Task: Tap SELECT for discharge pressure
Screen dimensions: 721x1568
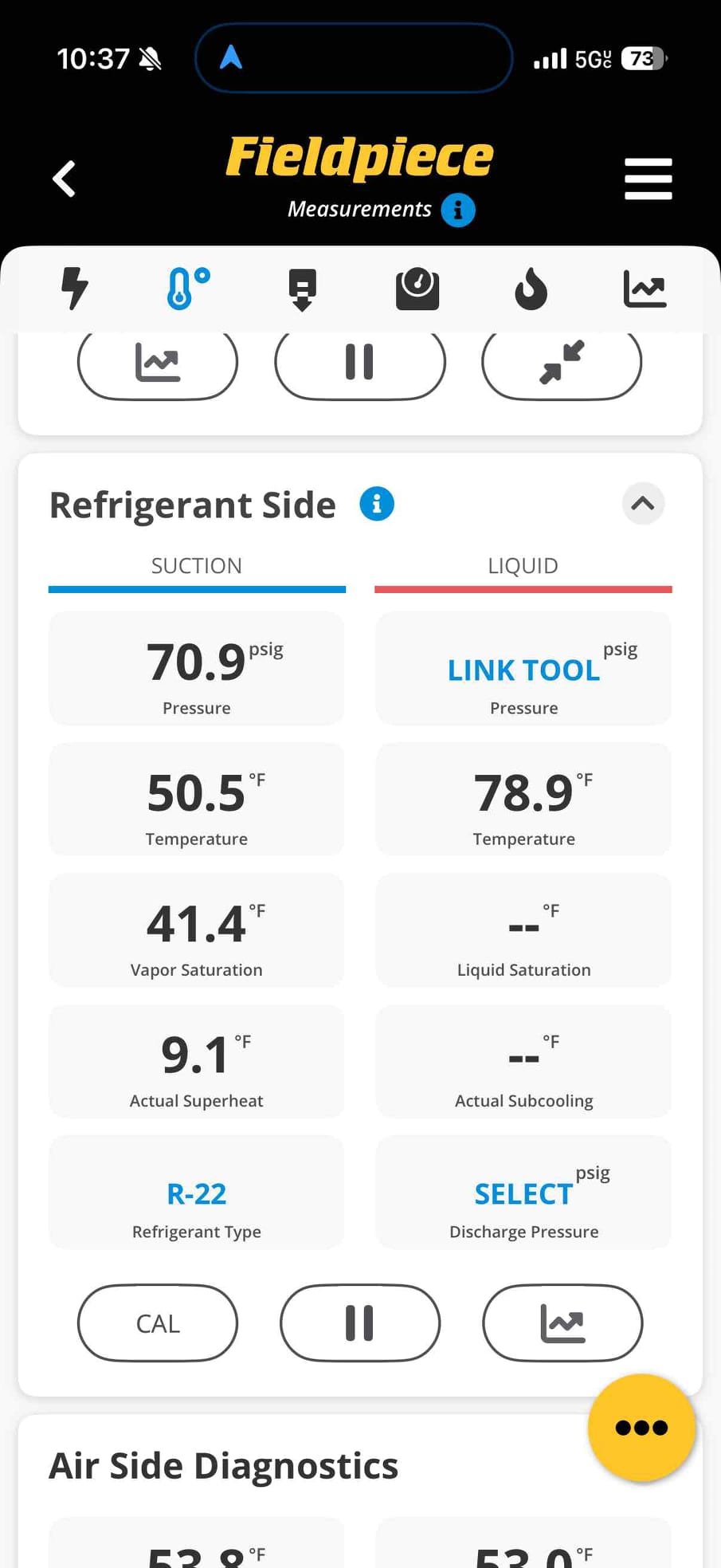Action: [523, 1193]
